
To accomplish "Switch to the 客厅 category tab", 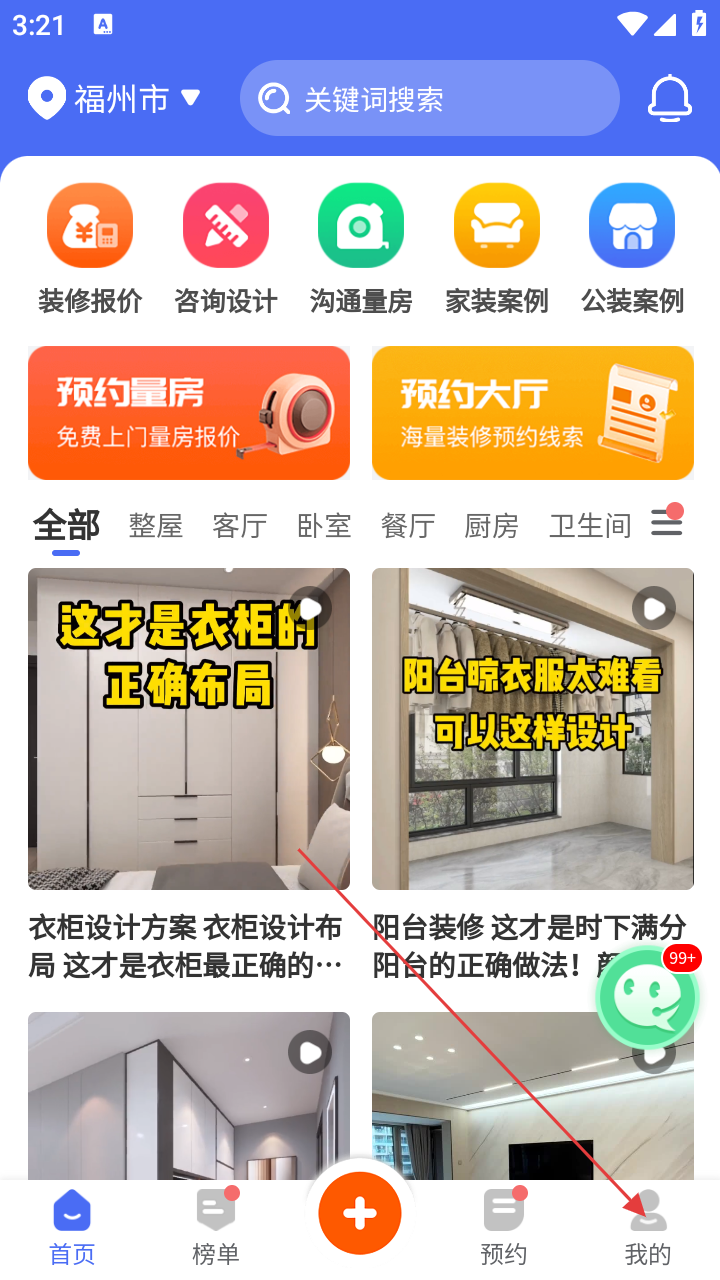I will 240,526.
